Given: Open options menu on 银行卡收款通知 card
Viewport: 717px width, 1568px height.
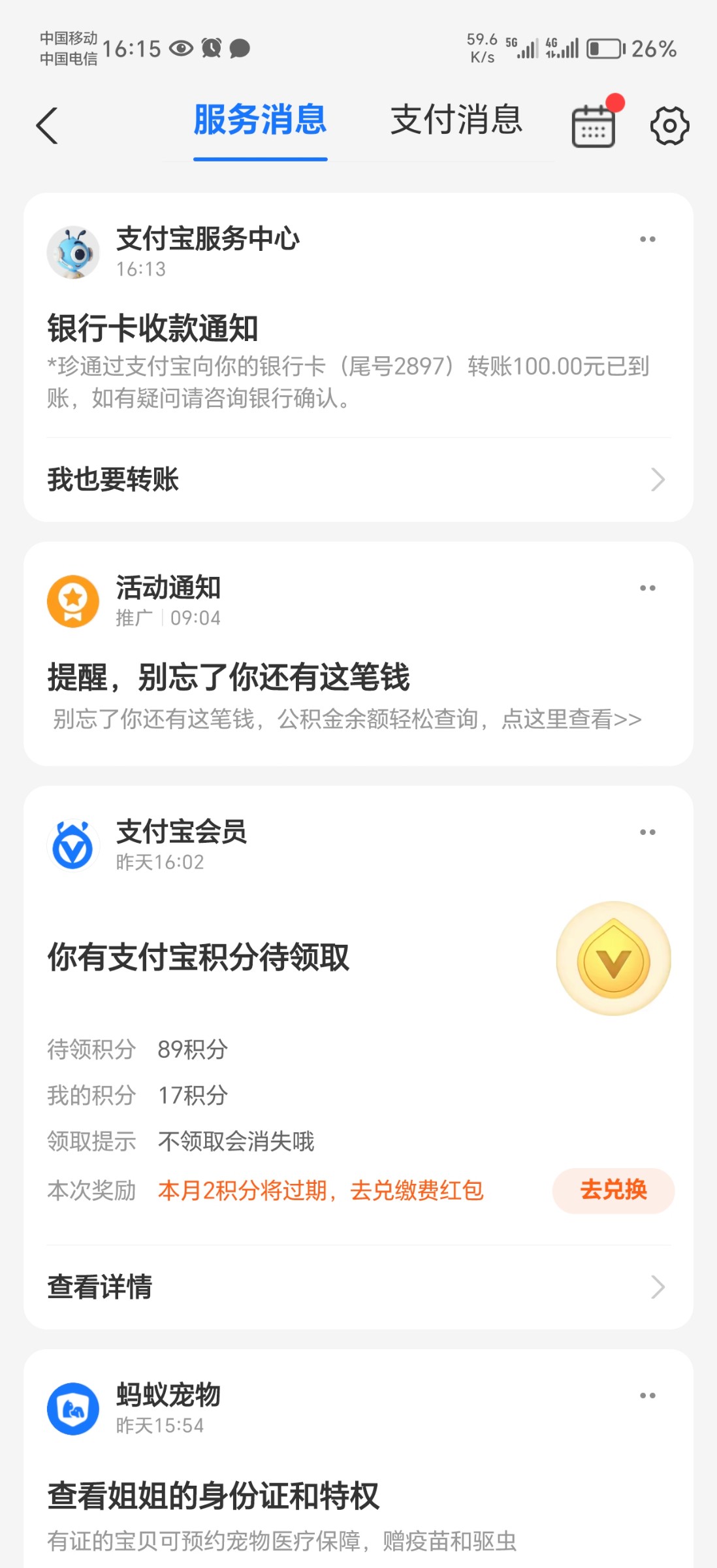Looking at the screenshot, I should pos(648,238).
